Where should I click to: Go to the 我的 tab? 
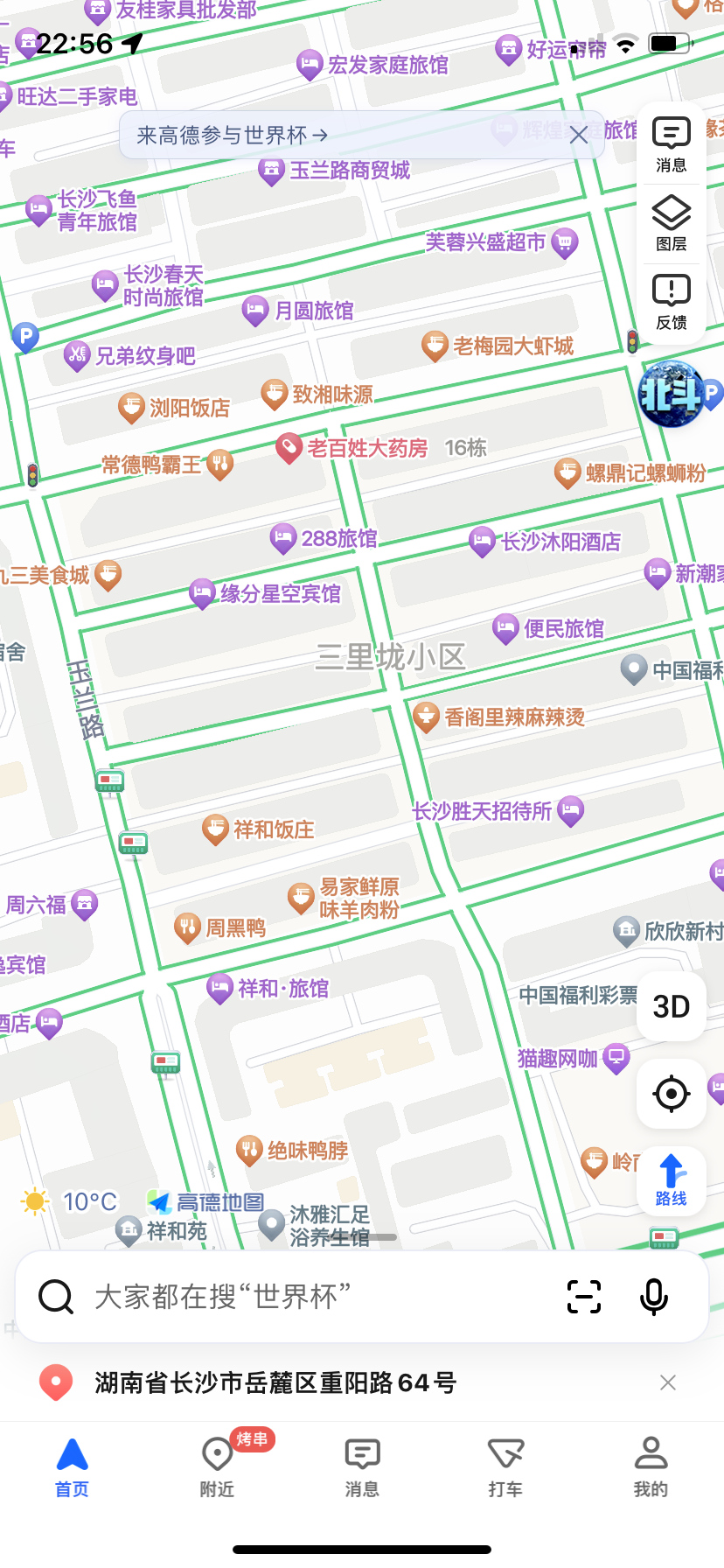[651, 1466]
